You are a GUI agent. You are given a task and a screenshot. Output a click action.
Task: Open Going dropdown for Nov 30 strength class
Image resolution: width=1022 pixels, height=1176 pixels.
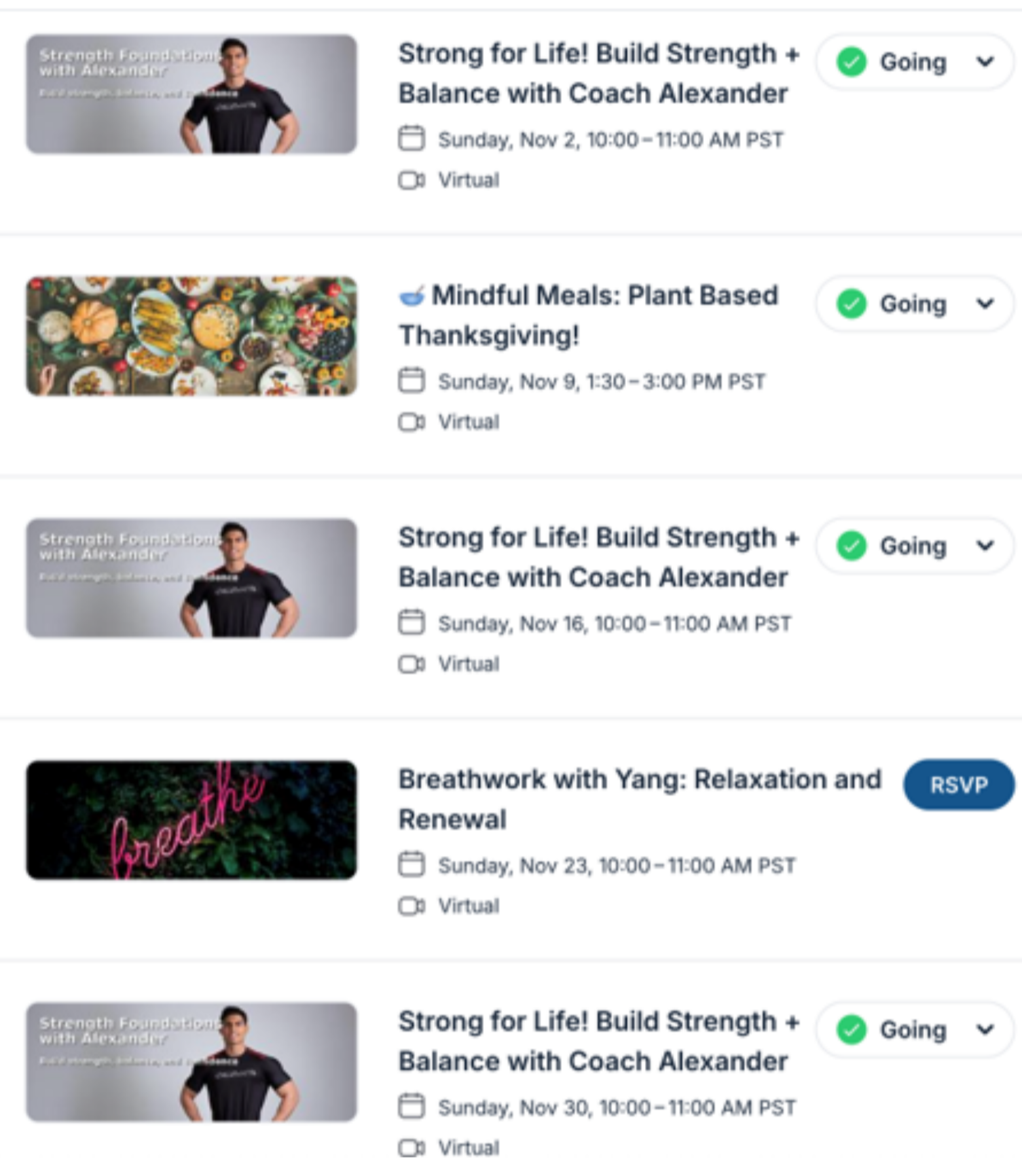(x=915, y=1029)
